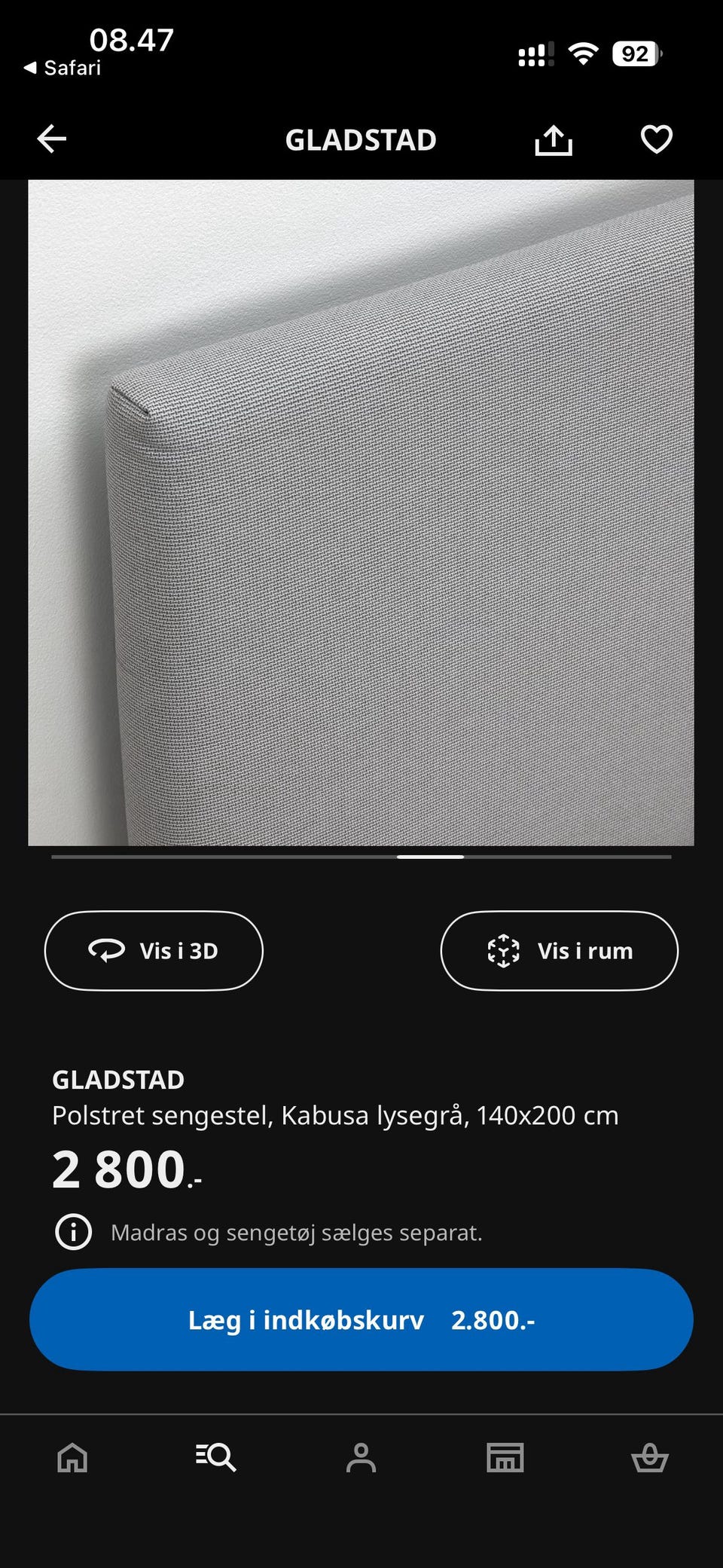Open the Share sheet for GLADSTAD
Screen dimensions: 723x1568
(554, 139)
